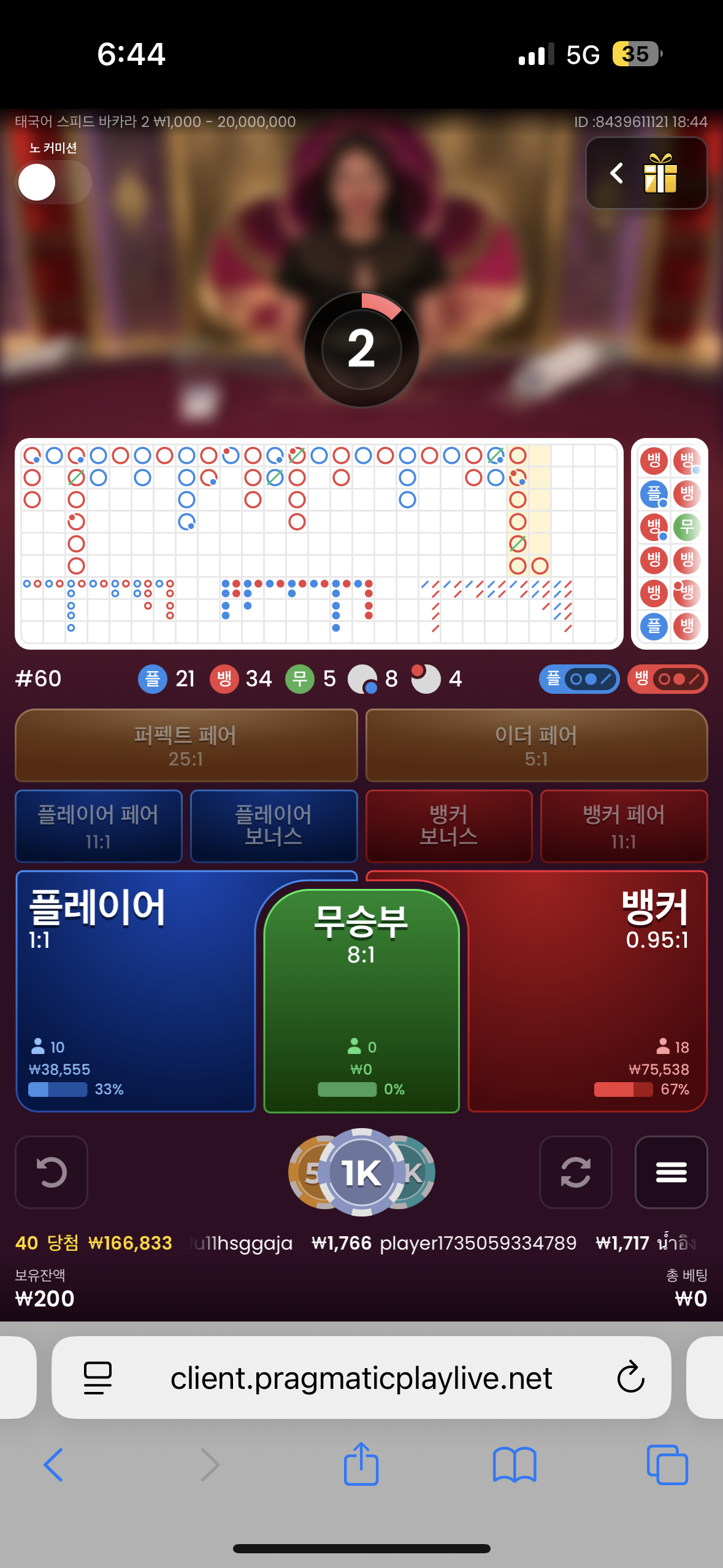Bet on 무승부 8:1 tie

coord(361,1001)
